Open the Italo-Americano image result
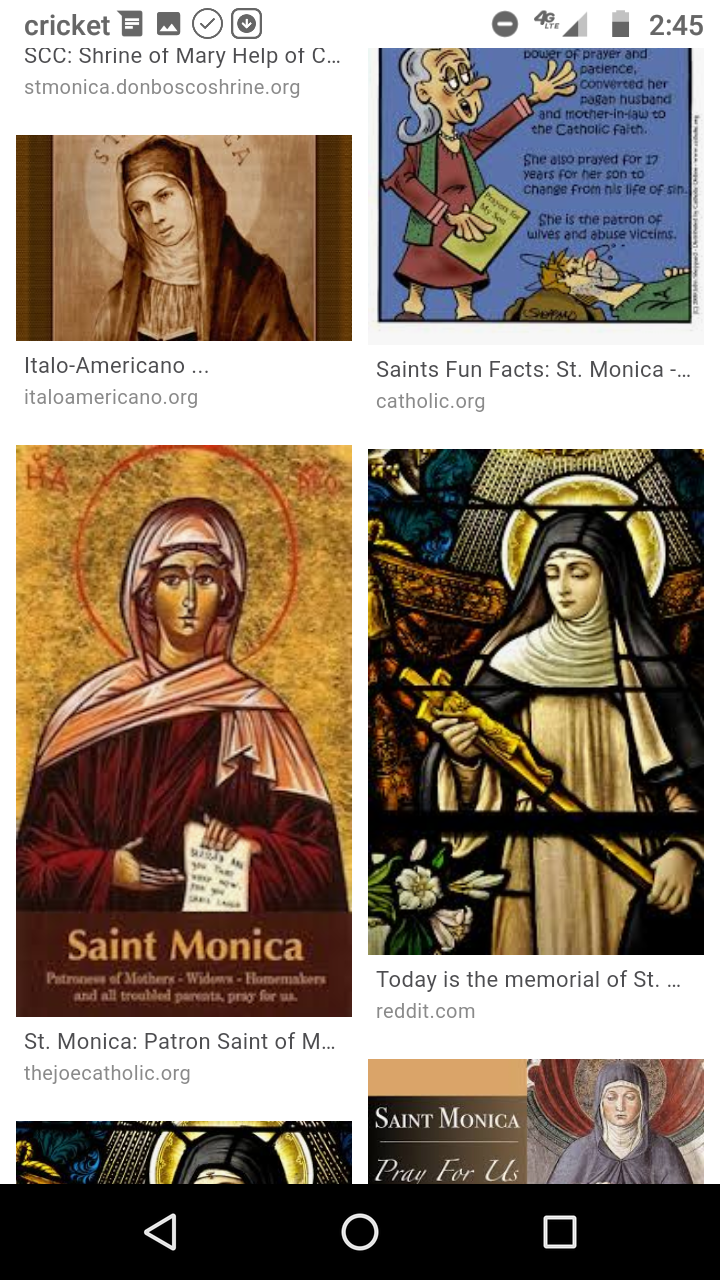 (184, 238)
